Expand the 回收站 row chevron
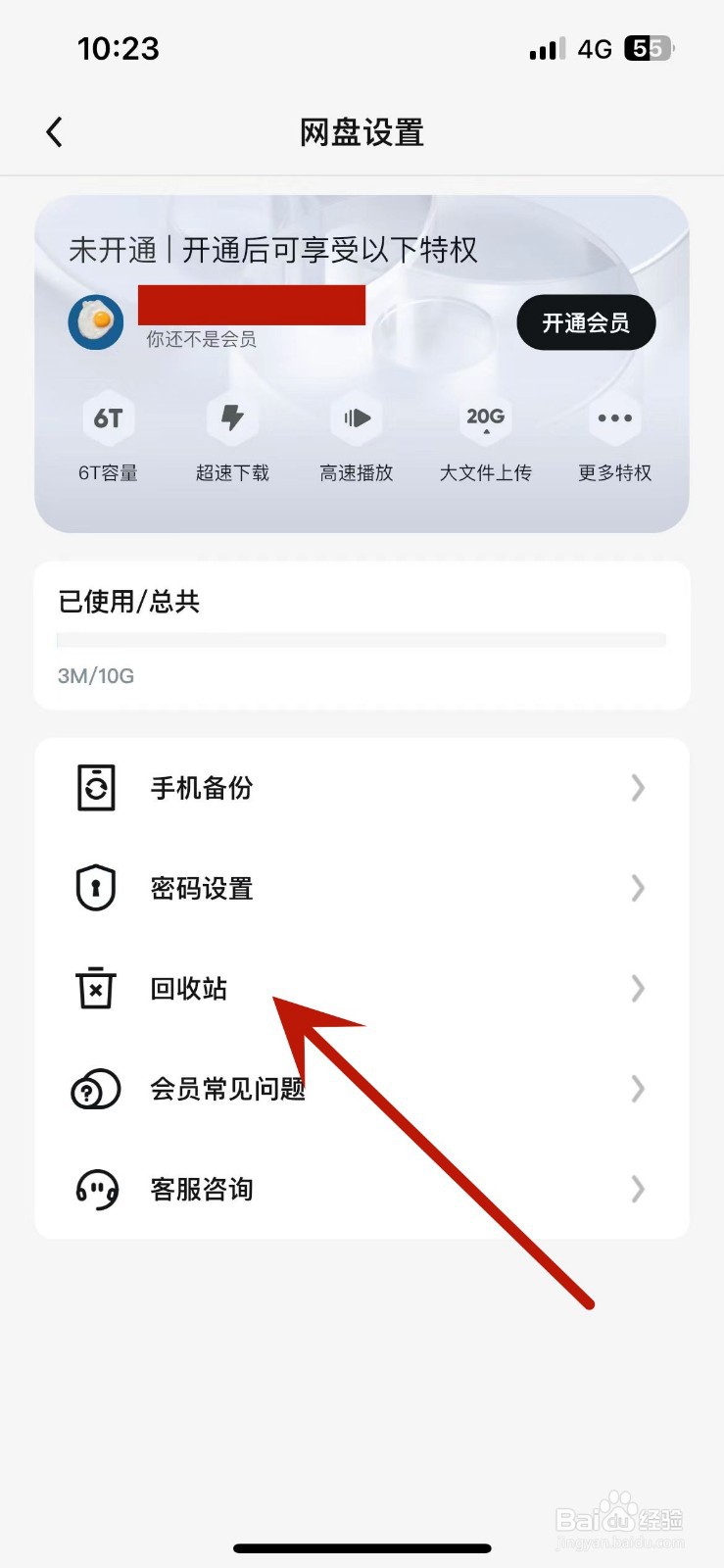The height and width of the screenshot is (1568, 724). point(638,989)
